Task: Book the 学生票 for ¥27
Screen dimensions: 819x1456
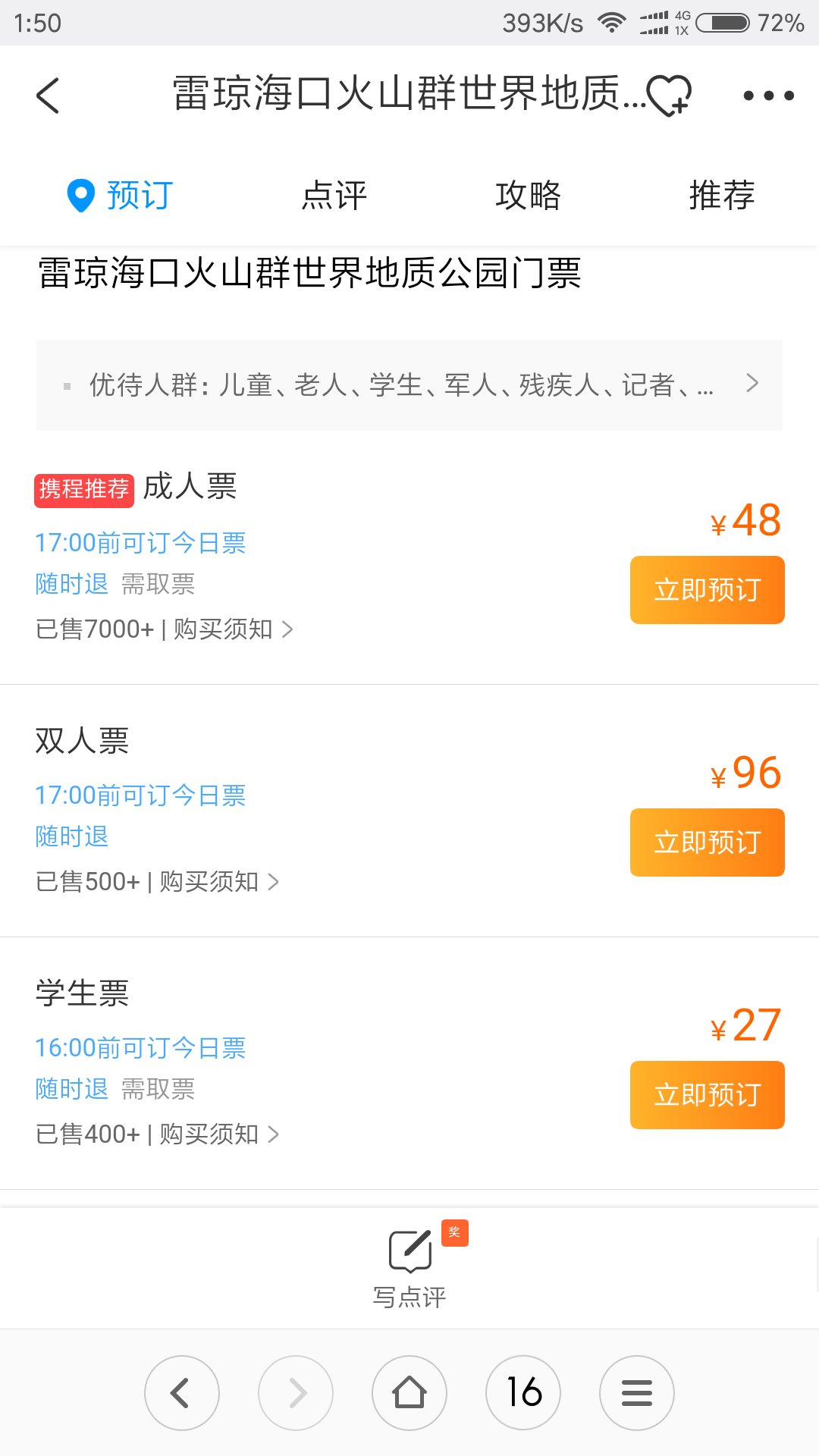Action: point(707,1095)
